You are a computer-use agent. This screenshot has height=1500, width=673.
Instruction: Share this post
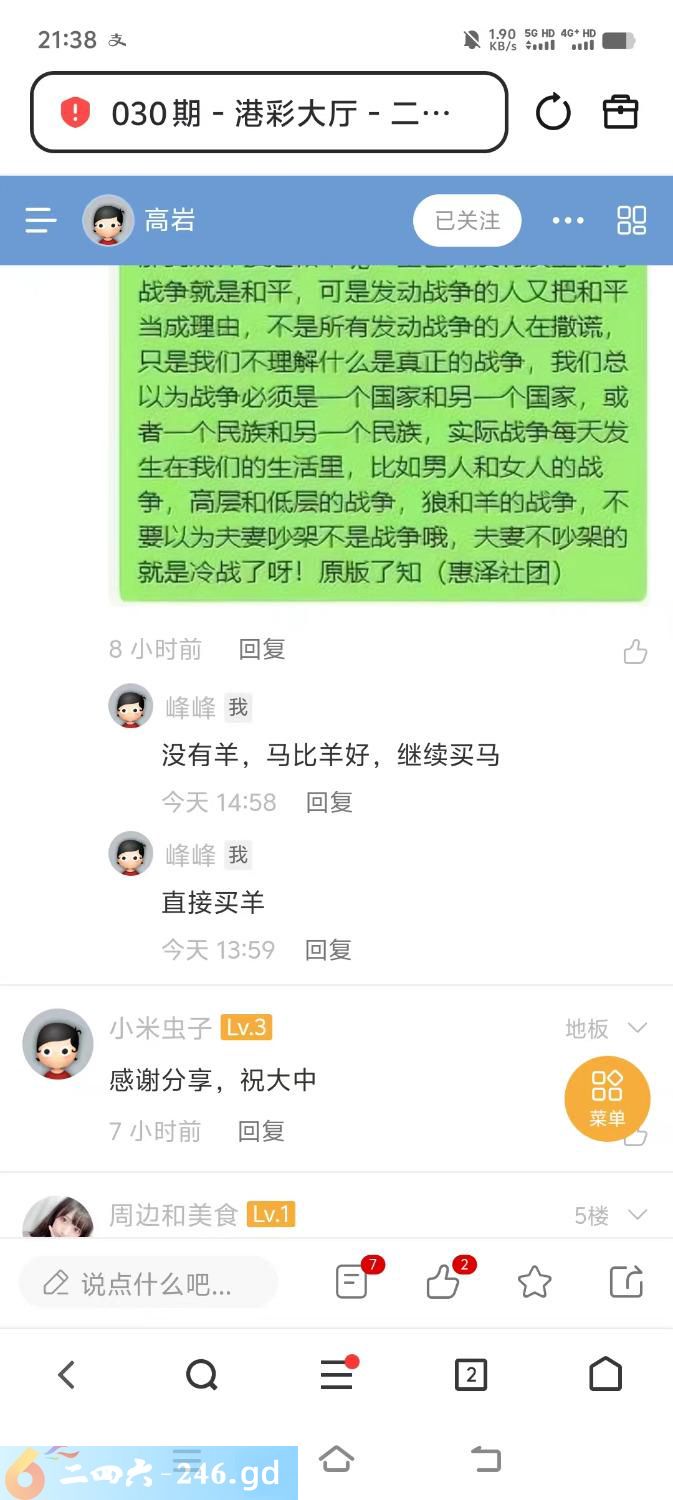[x=626, y=1281]
